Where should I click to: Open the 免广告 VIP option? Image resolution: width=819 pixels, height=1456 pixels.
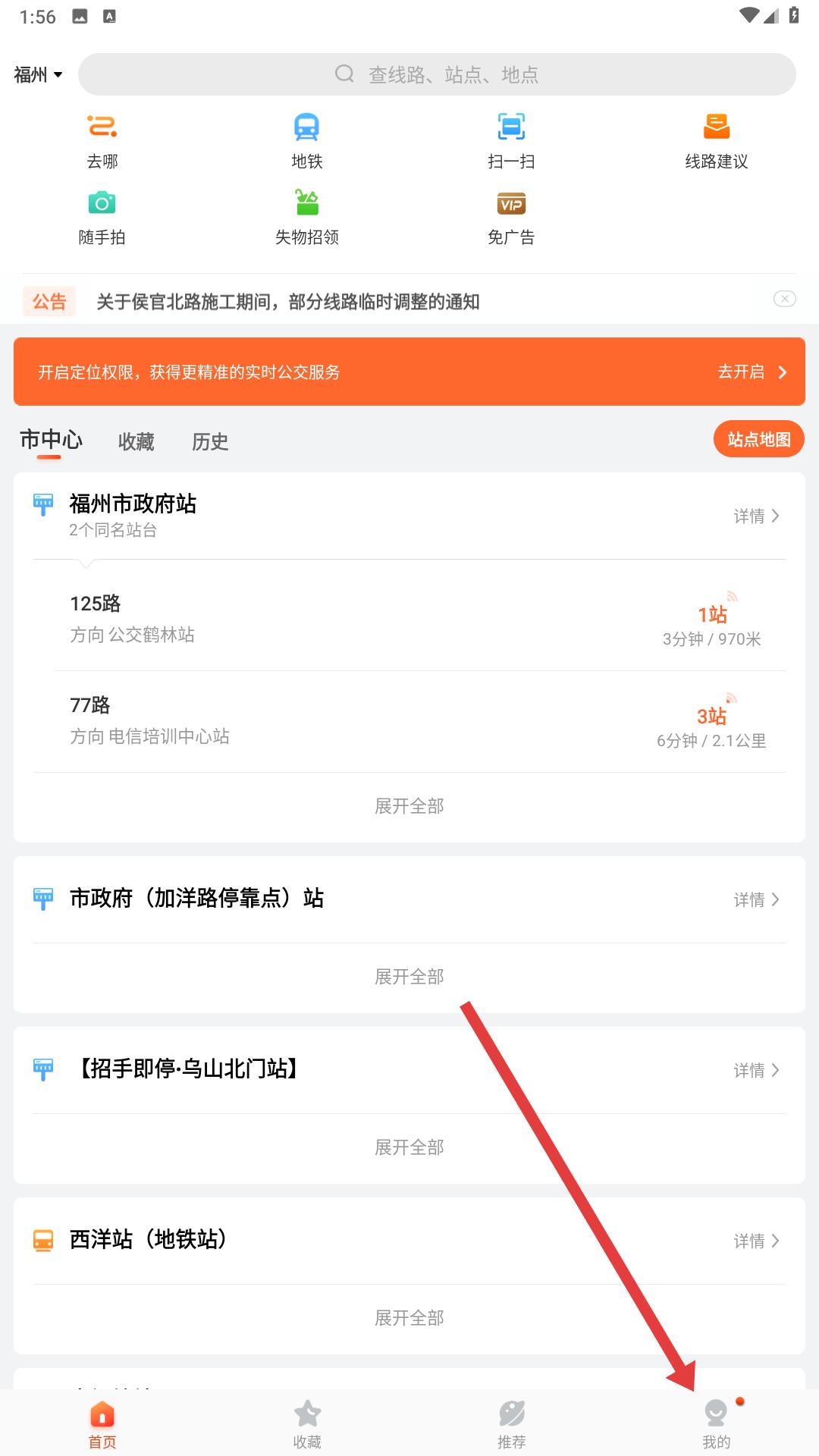(x=511, y=217)
